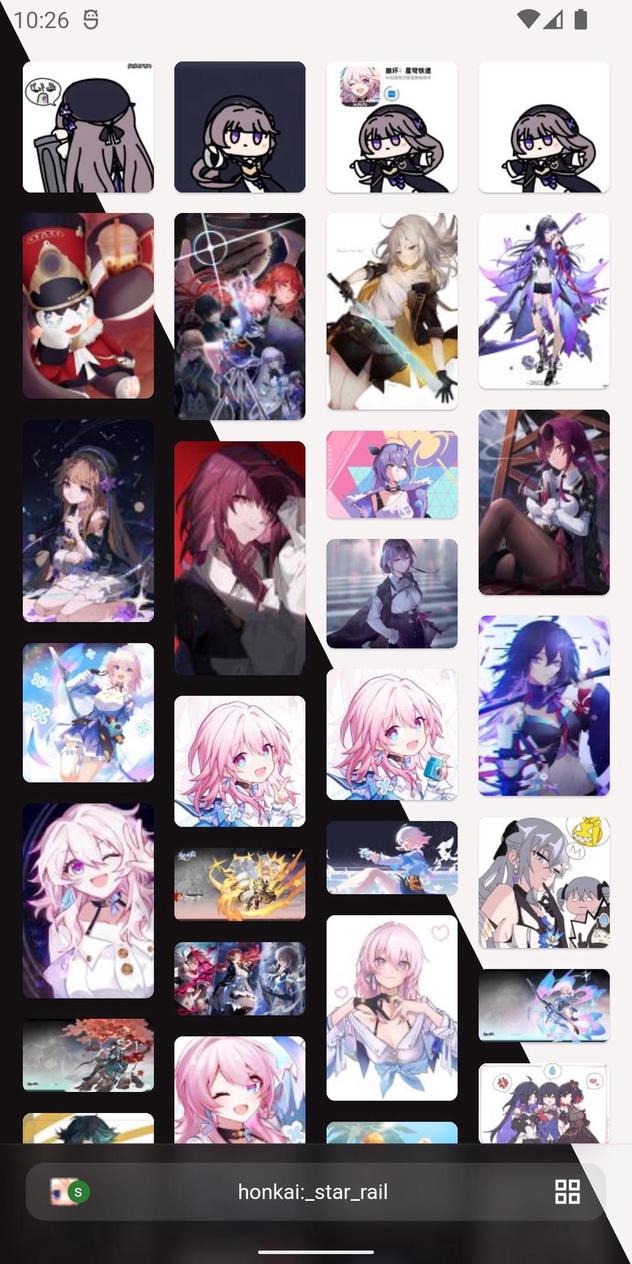Open the purple-haired girl on pink geometric background

[391, 474]
